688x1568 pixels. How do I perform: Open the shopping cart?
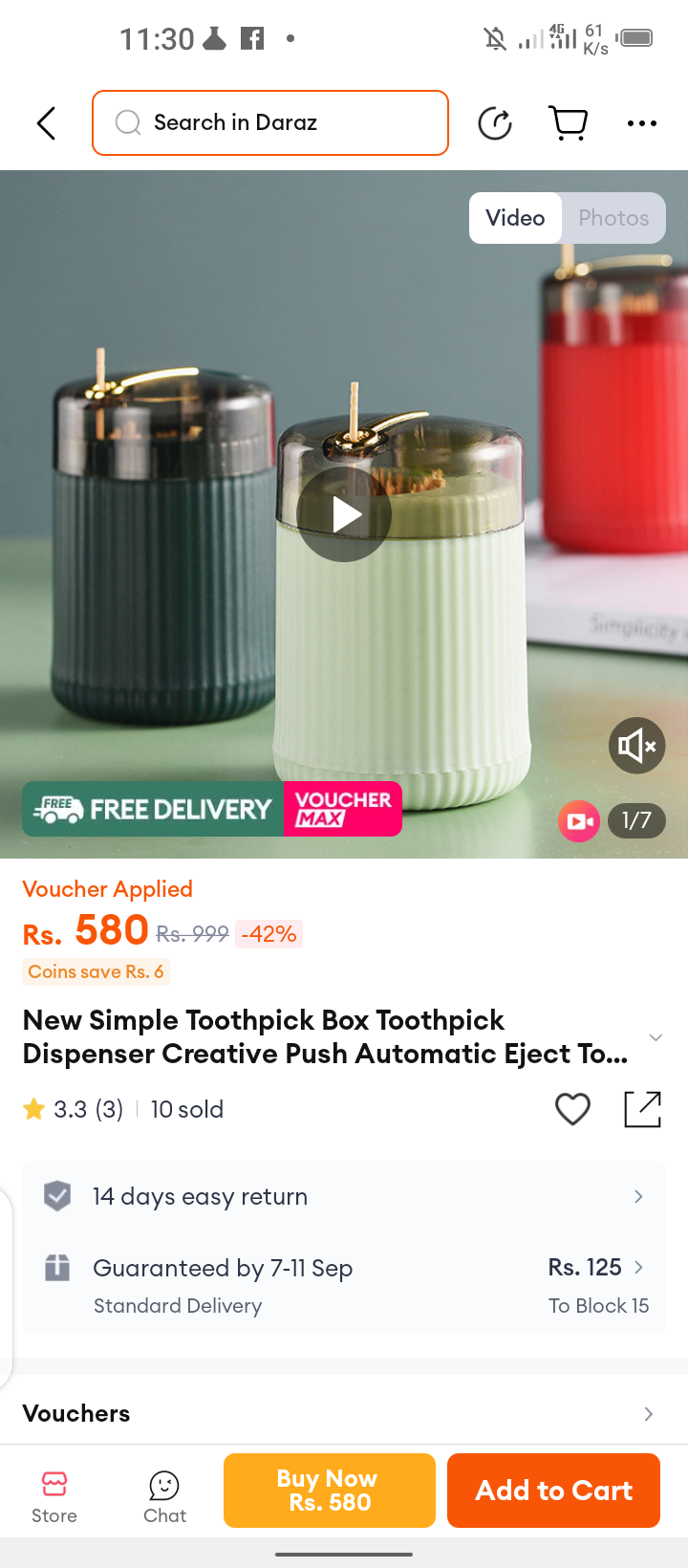569,123
